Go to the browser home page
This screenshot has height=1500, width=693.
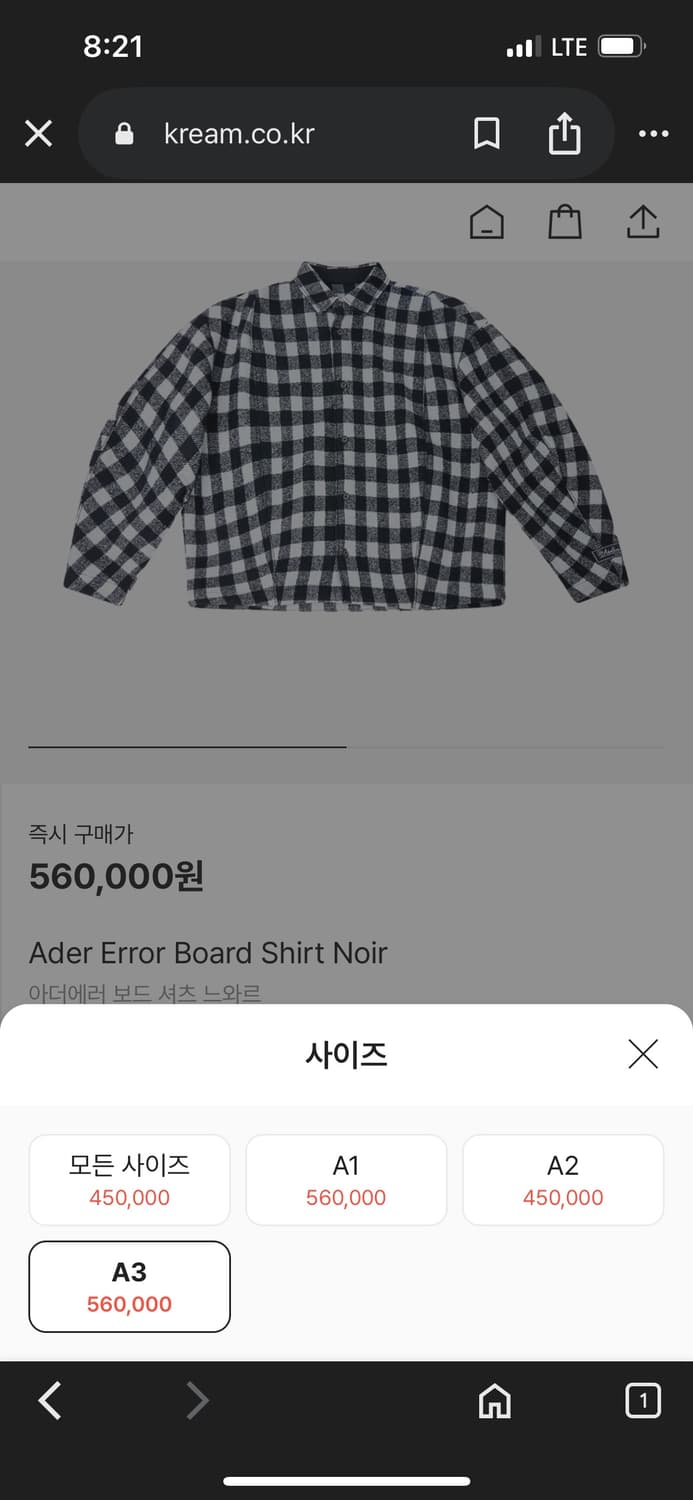tap(495, 1401)
